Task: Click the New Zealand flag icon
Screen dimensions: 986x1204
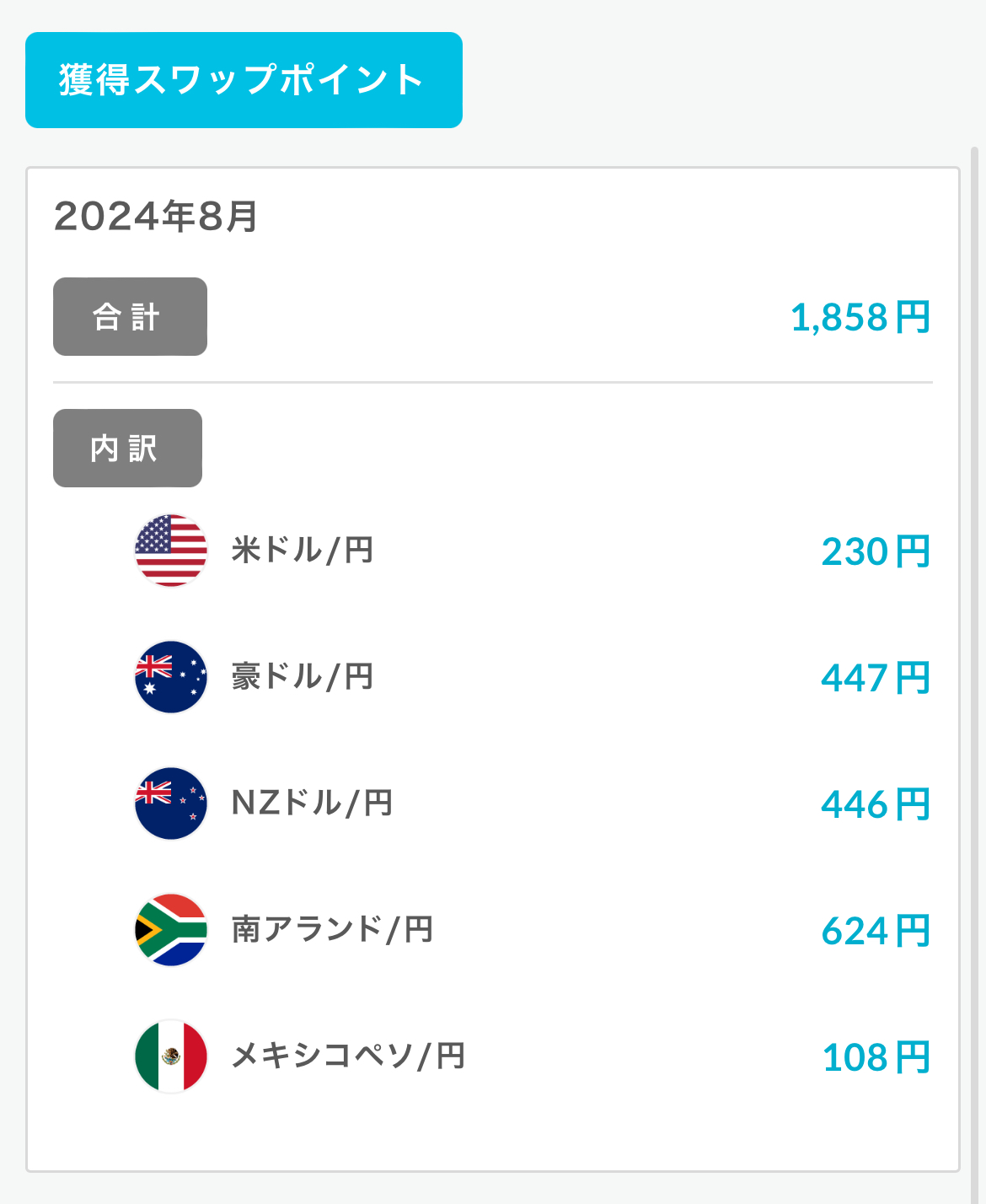Action: tap(170, 804)
